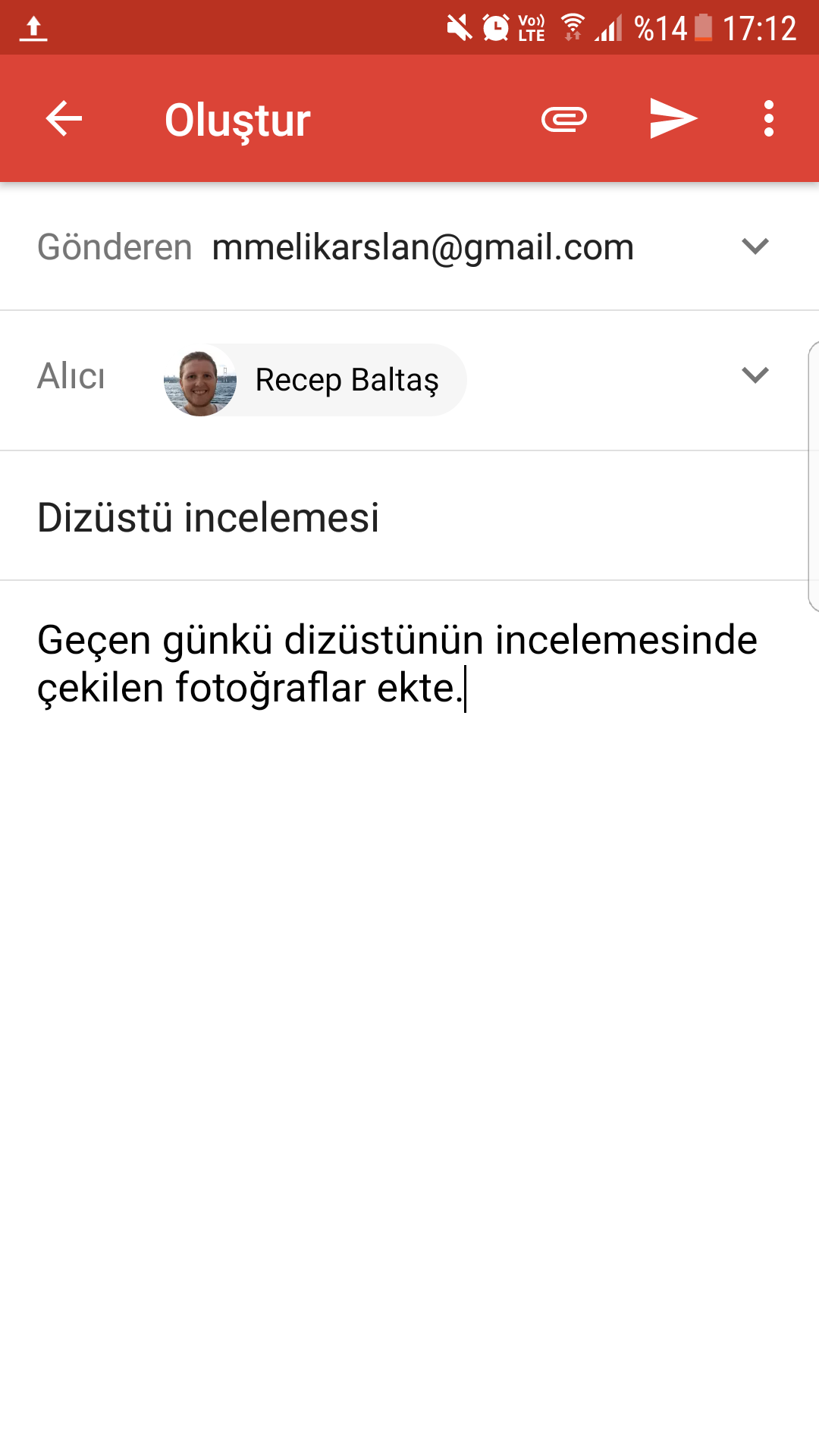Send the email
The height and width of the screenshot is (1456, 819).
673,119
